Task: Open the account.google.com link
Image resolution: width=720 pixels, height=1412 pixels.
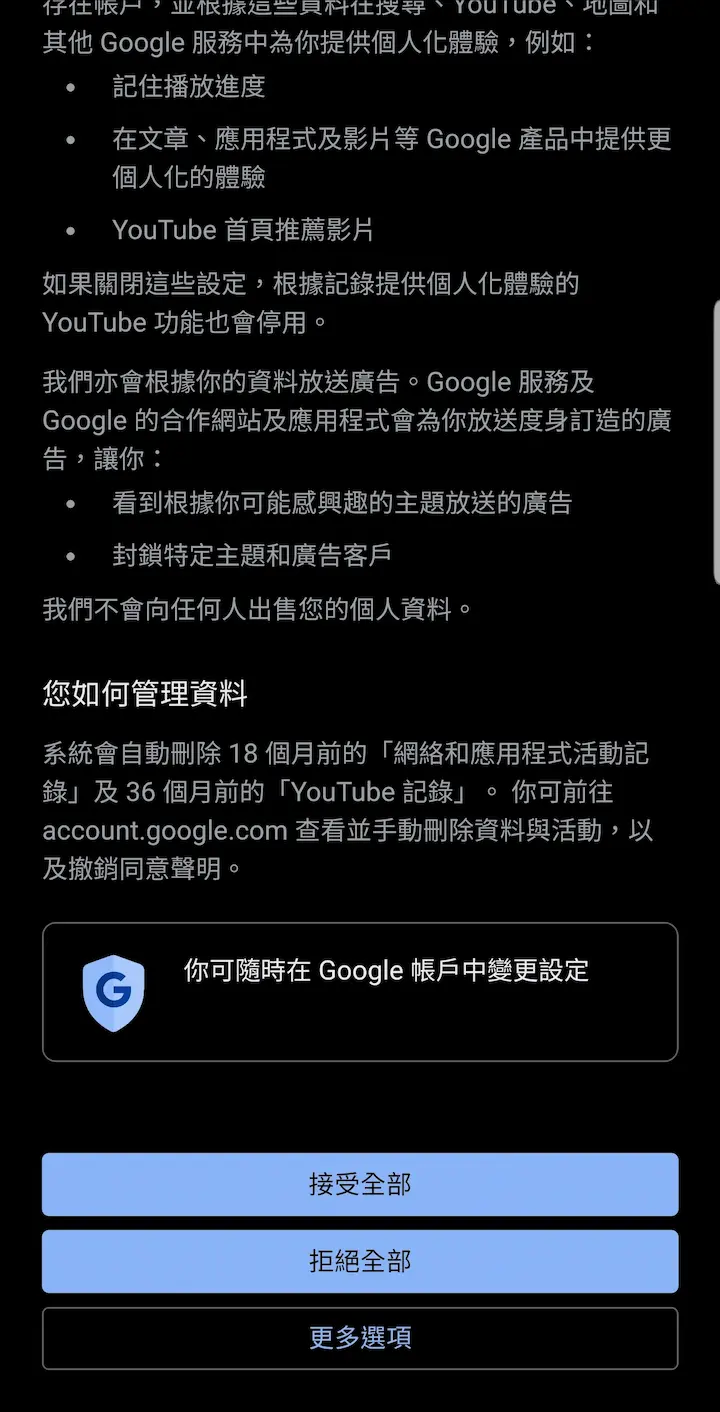Action: click(x=163, y=831)
